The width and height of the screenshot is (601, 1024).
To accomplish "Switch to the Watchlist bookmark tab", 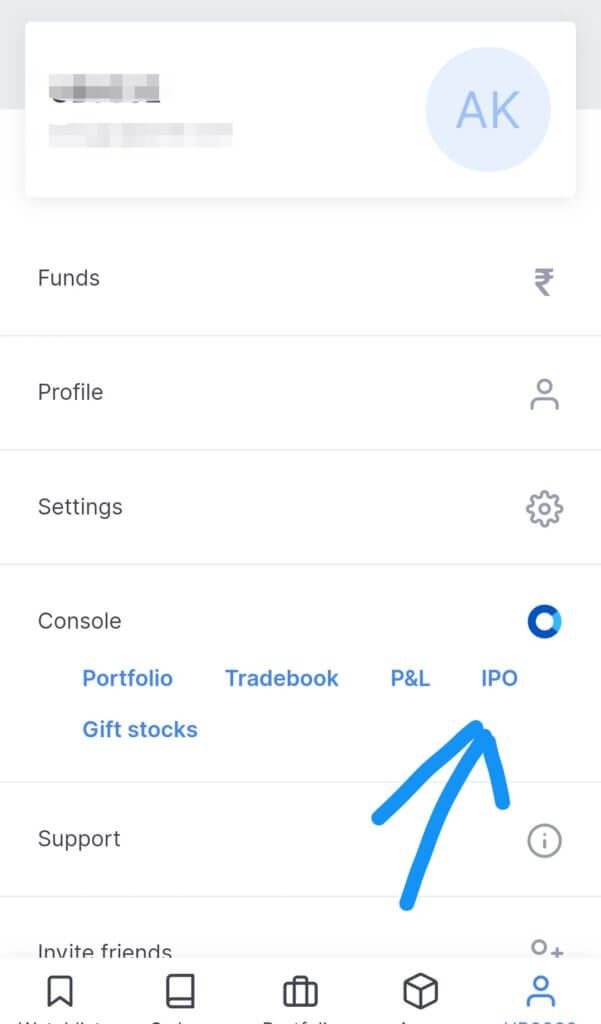I will (59, 993).
